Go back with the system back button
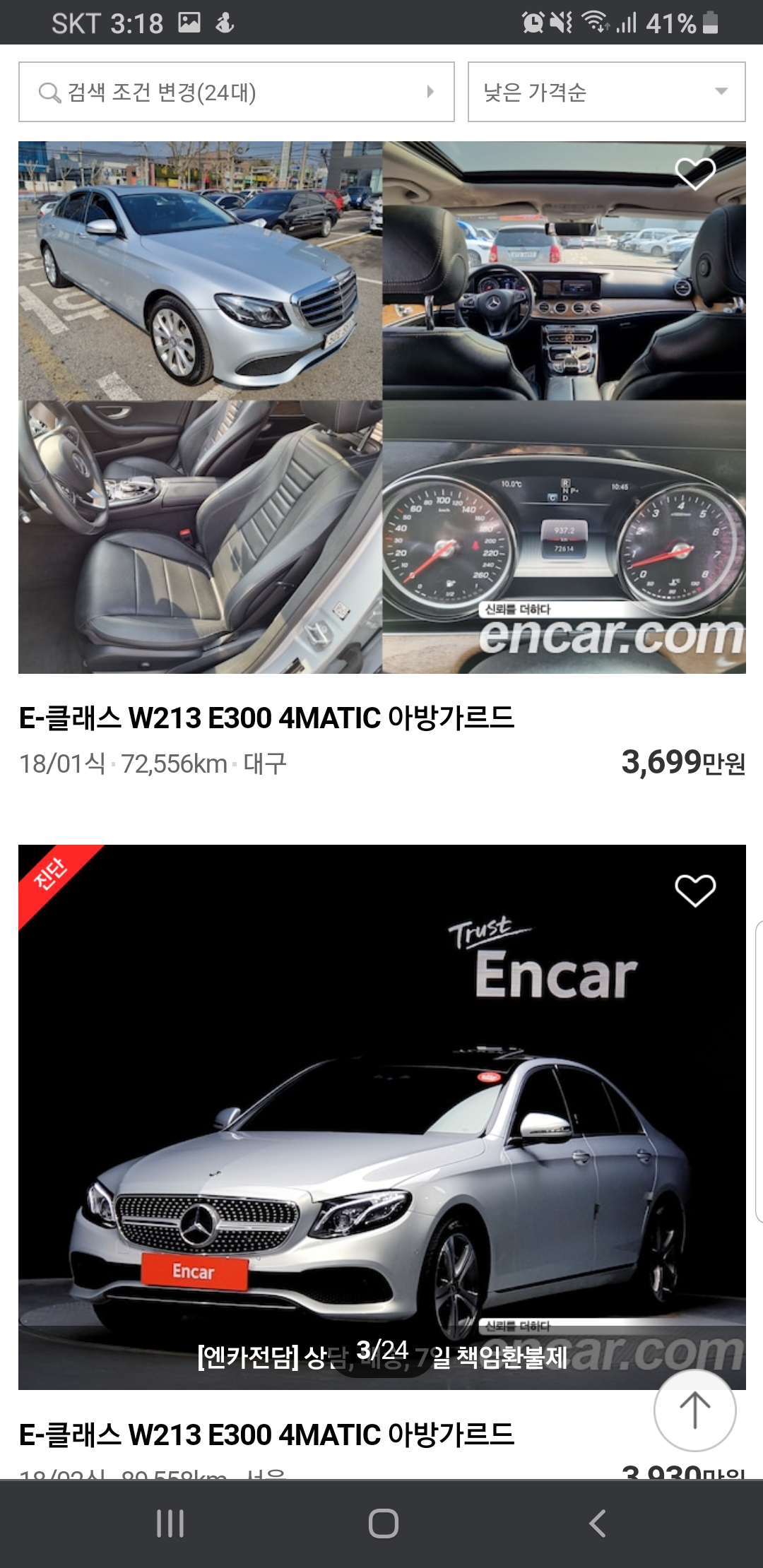The width and height of the screenshot is (763, 1568). (598, 1524)
